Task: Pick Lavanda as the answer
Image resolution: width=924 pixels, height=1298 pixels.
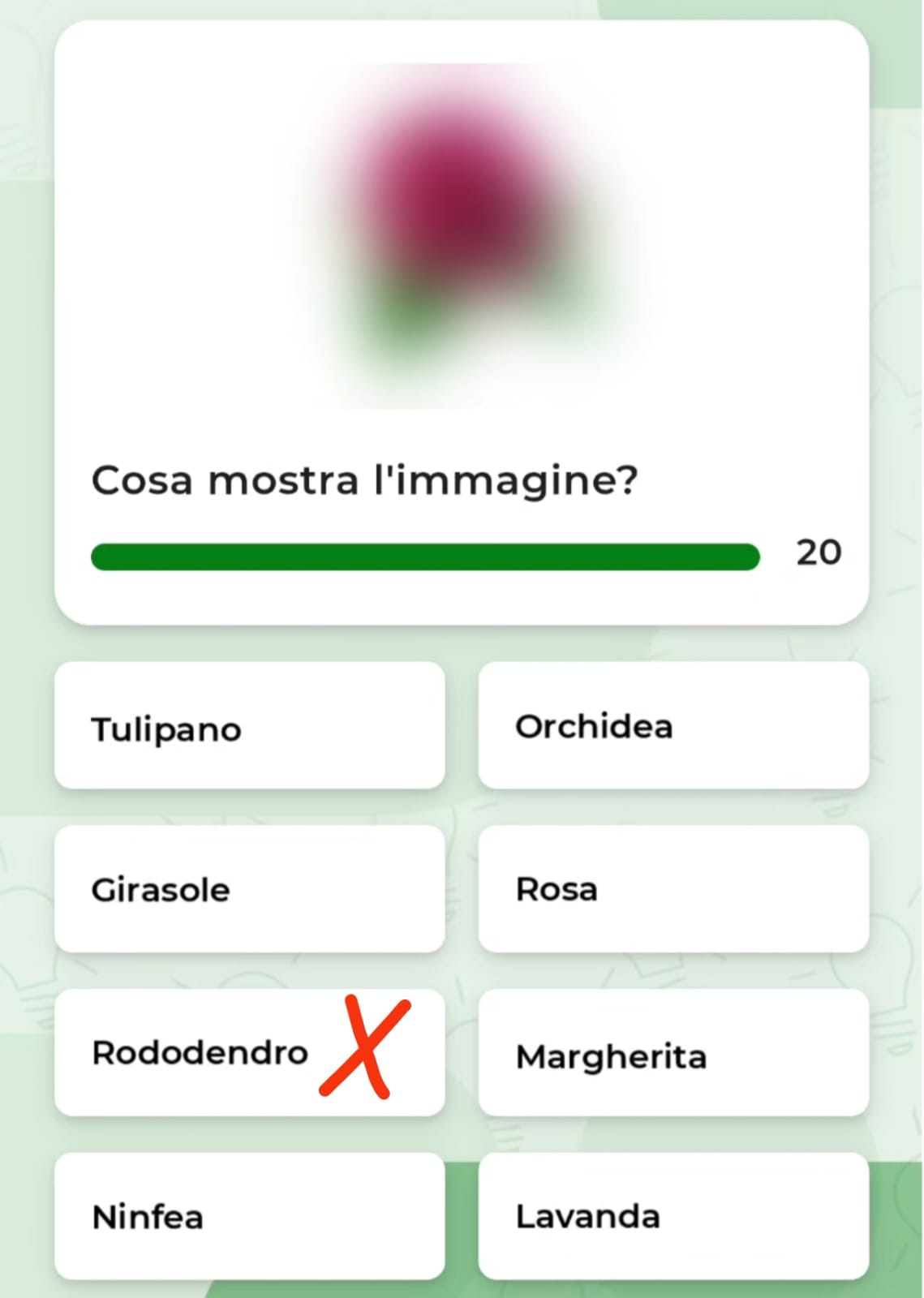Action: coord(673,1216)
